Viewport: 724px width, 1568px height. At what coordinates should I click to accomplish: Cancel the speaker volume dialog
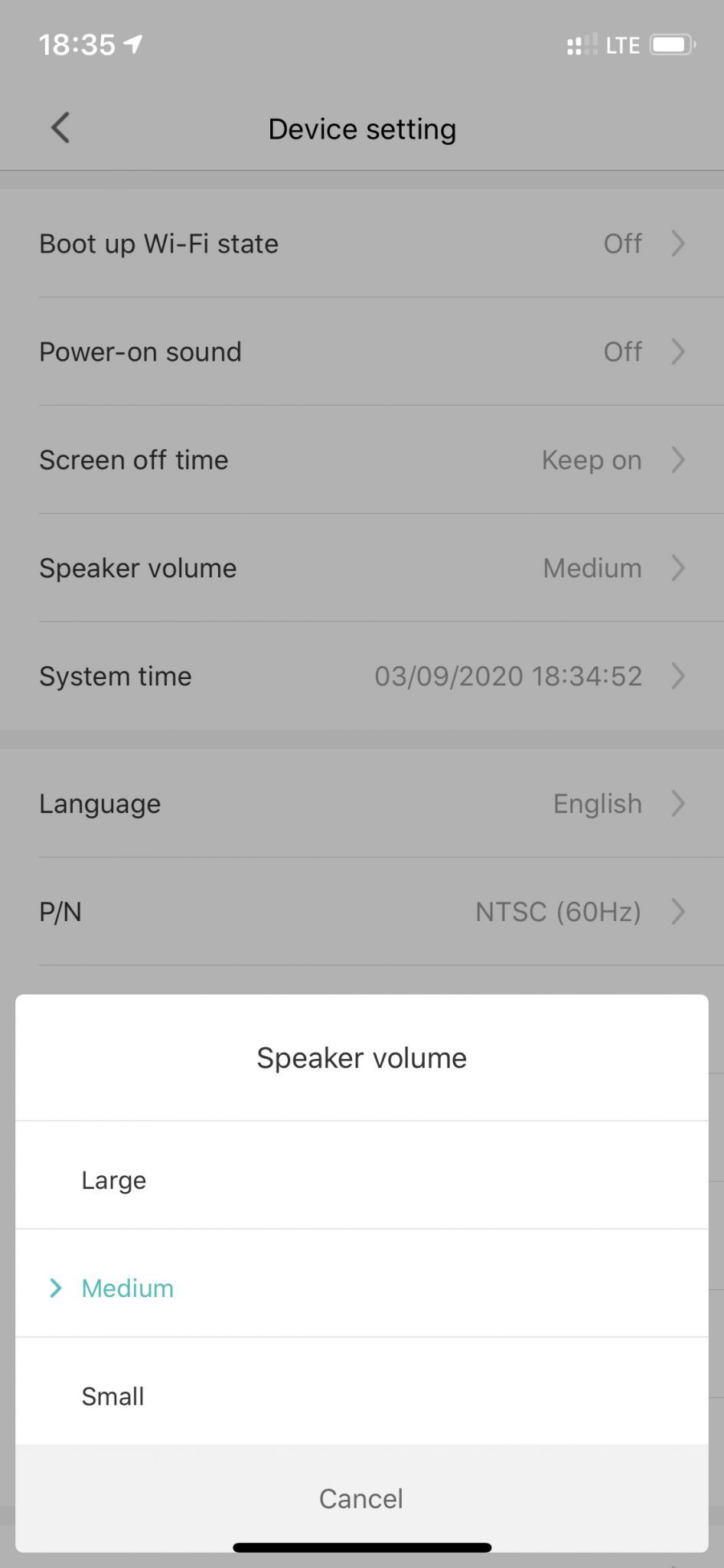point(361,1498)
